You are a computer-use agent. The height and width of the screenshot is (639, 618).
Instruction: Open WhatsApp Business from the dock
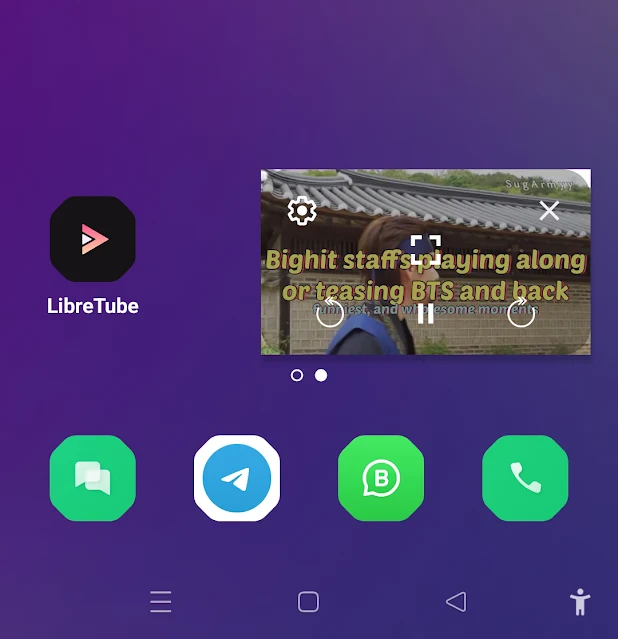point(381,478)
